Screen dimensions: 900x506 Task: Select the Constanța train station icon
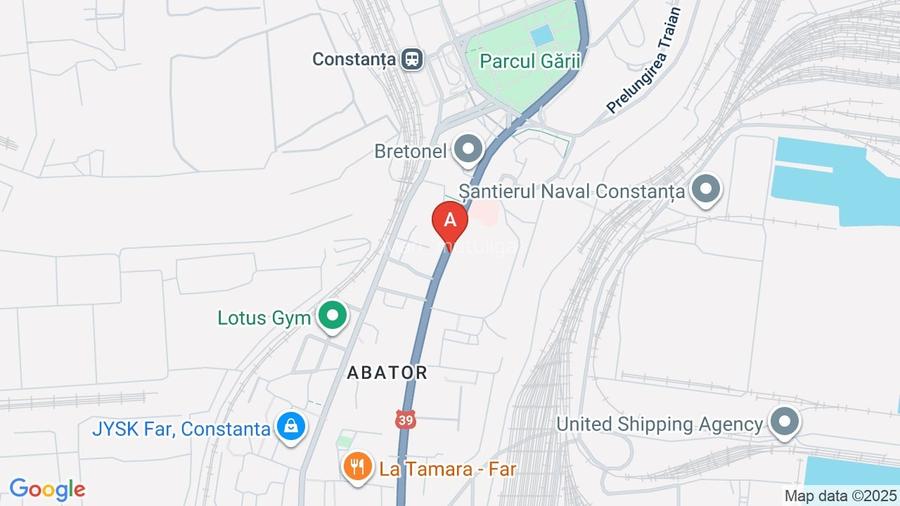click(412, 59)
